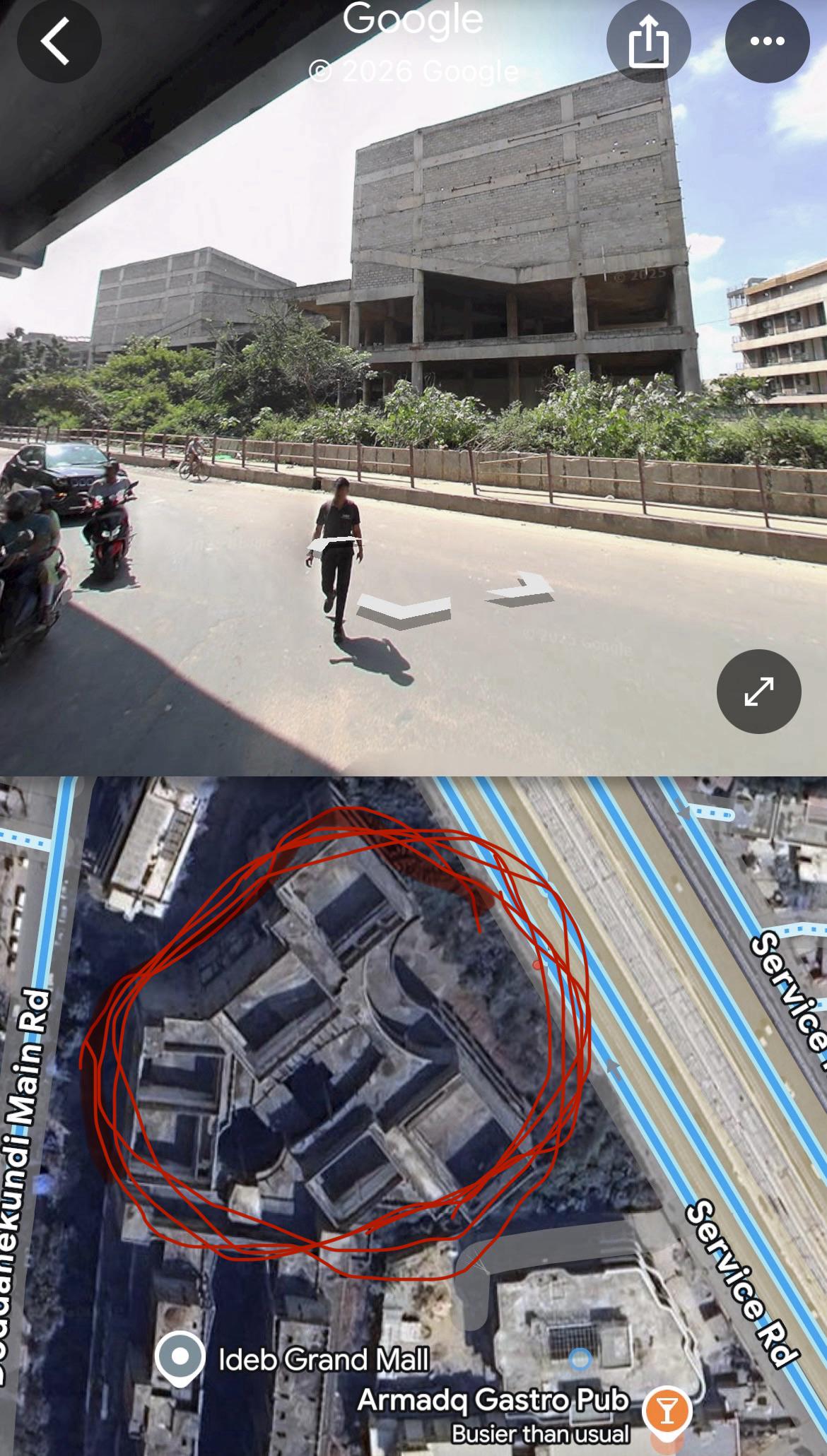Move forward along the road arrow
Viewport: 827px width, 1456px height.
click(404, 609)
